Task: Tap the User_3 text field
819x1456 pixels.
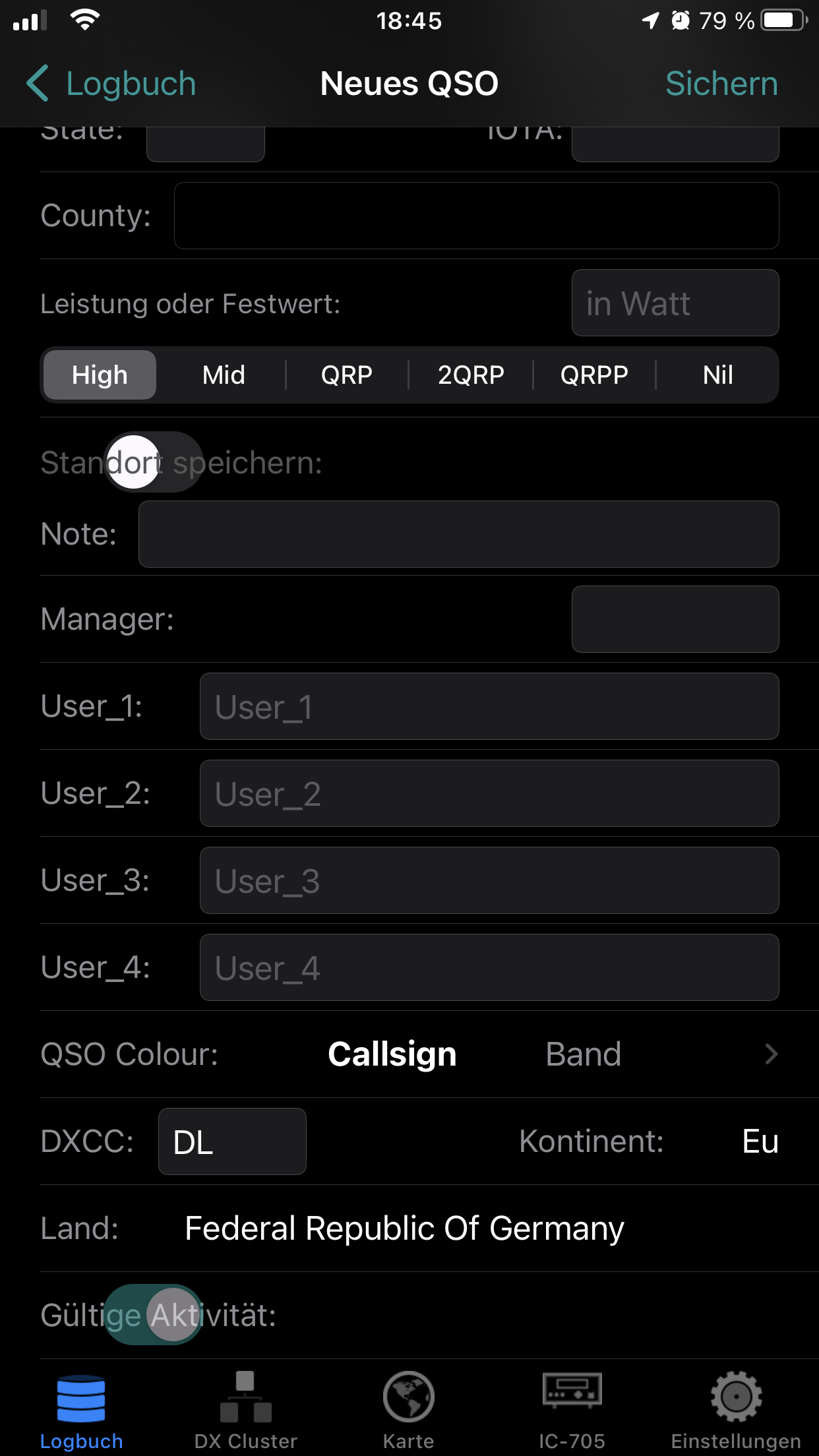Action: pyautogui.click(x=489, y=880)
